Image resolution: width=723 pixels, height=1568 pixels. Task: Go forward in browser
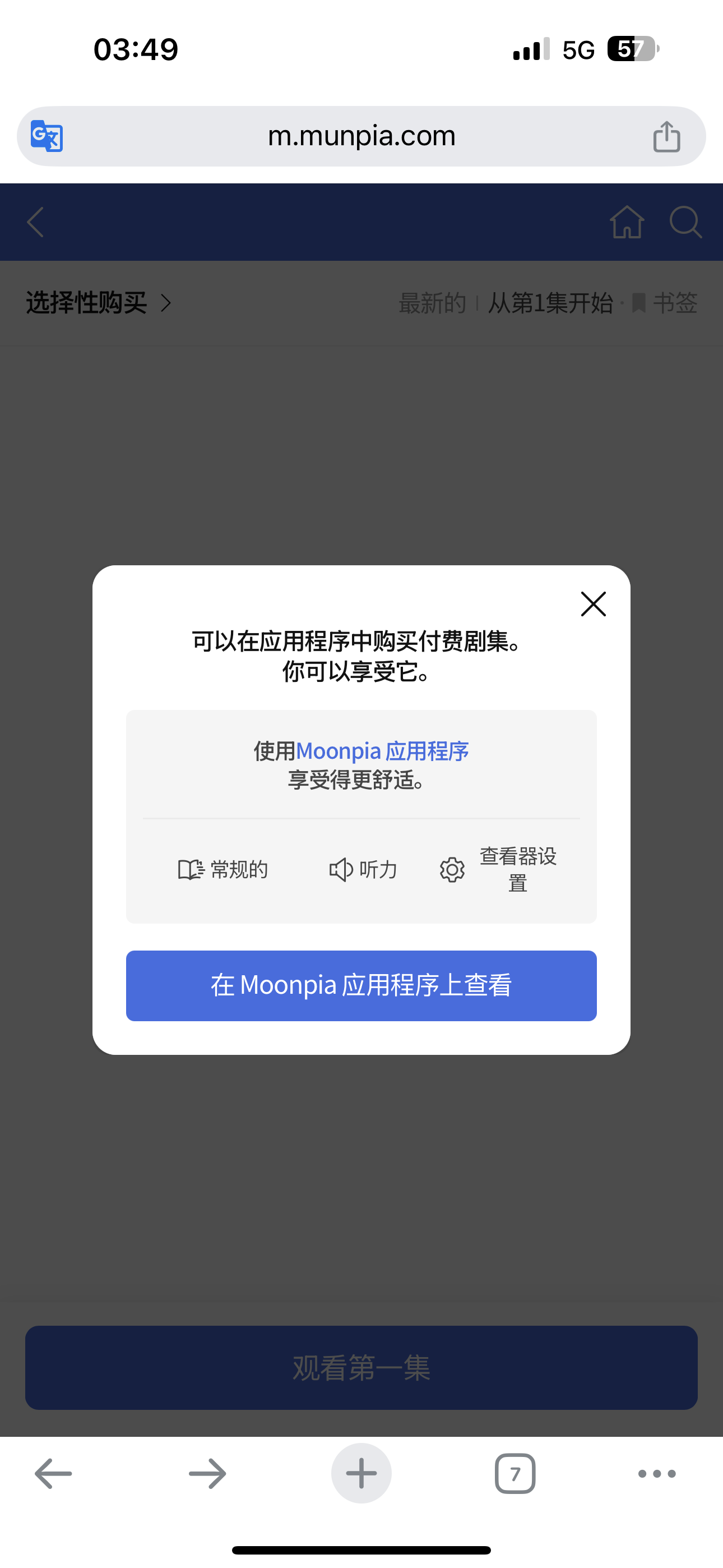[x=207, y=1473]
